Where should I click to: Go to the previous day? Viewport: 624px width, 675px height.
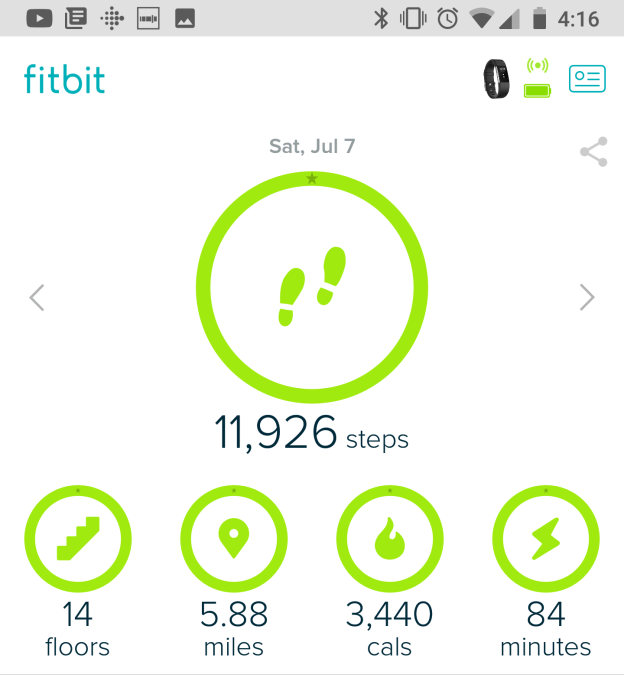click(x=37, y=297)
